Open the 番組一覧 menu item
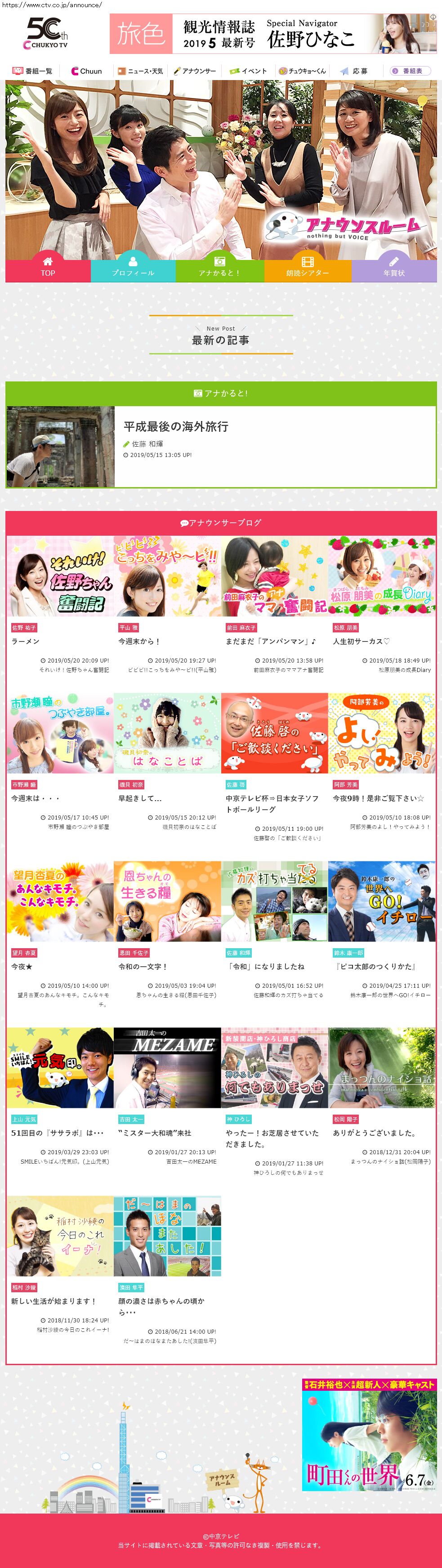Image resolution: width=442 pixels, height=1568 pixels. tap(32, 71)
